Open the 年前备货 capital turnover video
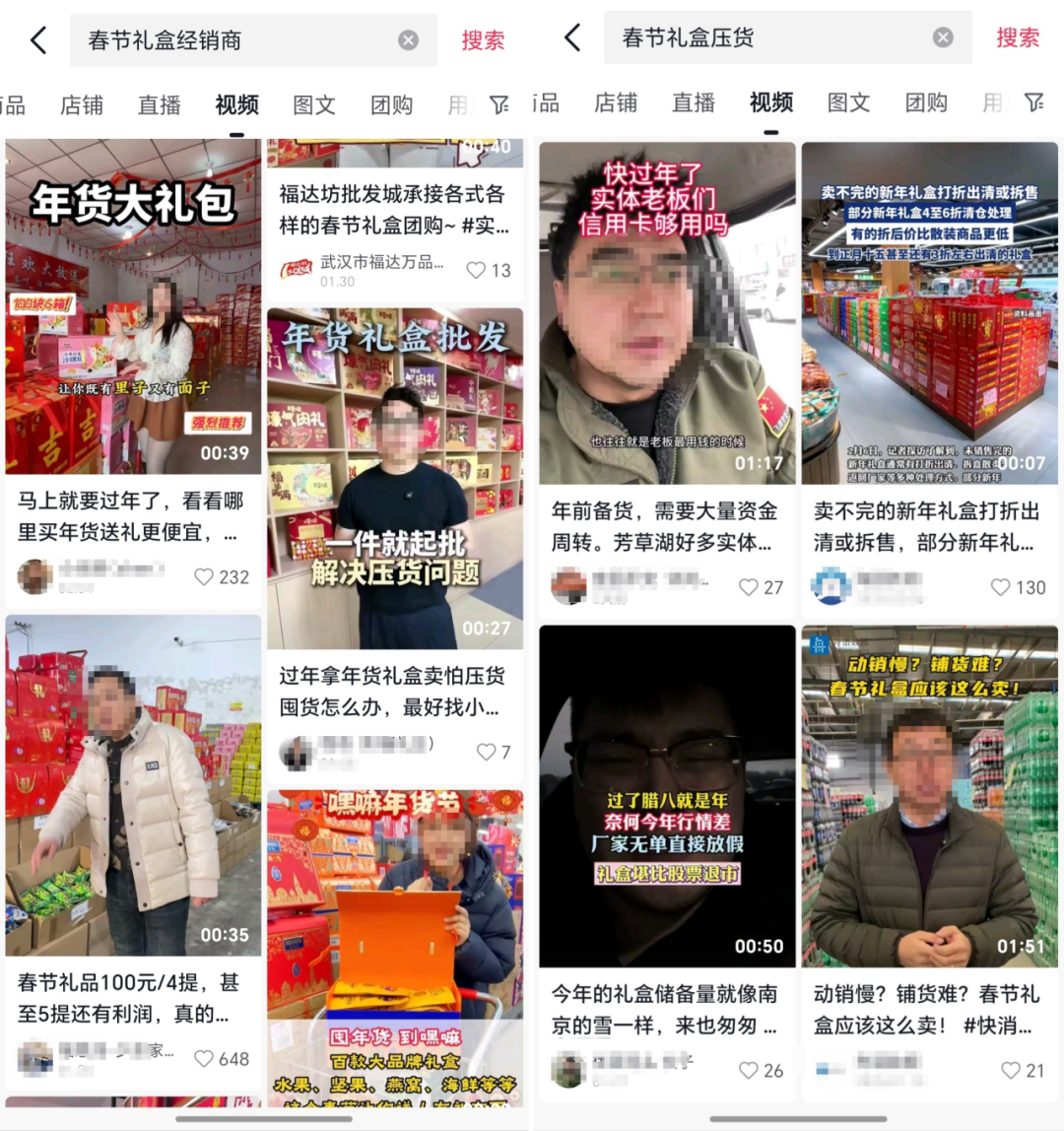The width and height of the screenshot is (1064, 1131). pos(667,313)
